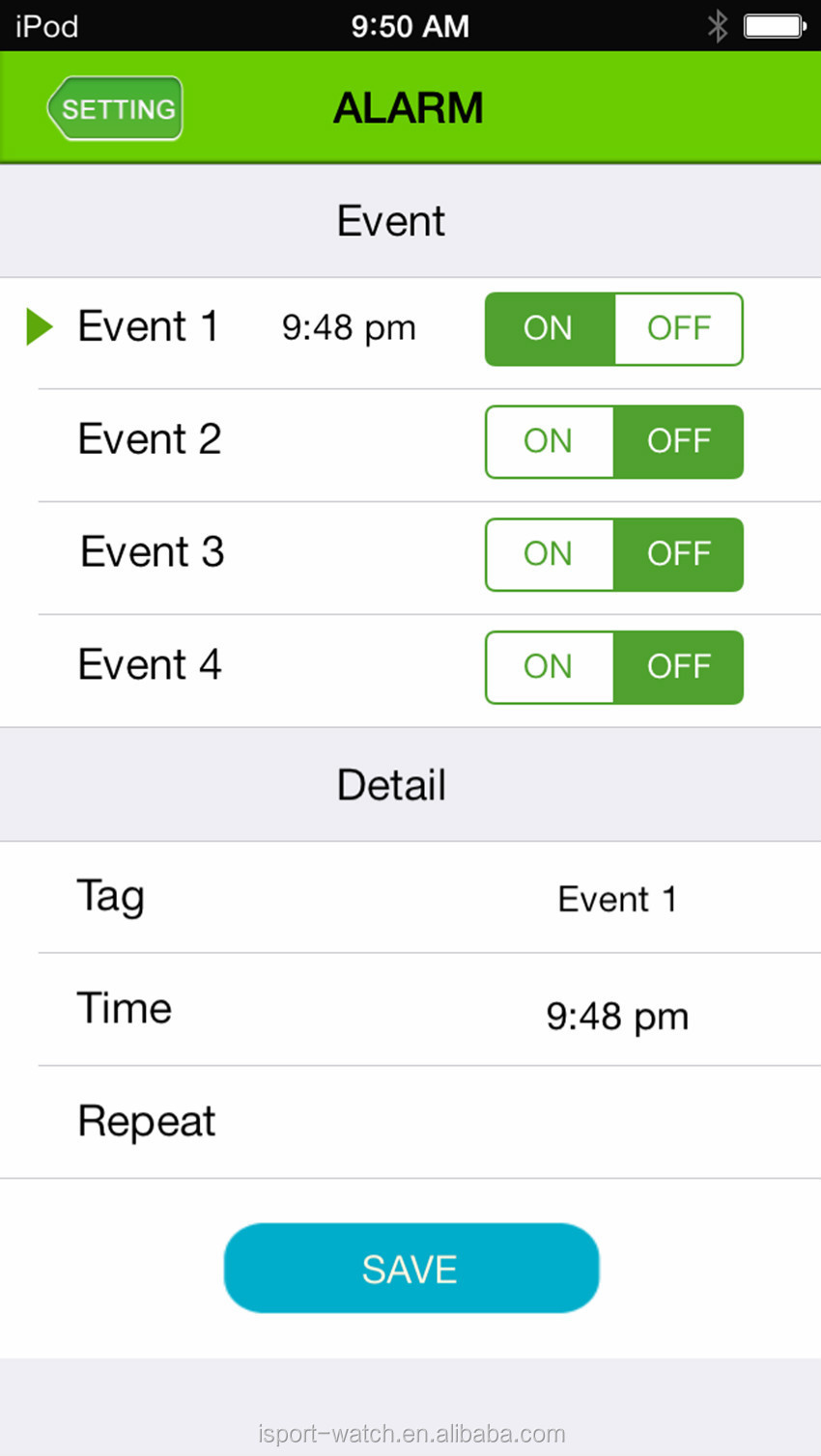821x1456 pixels.
Task: Edit the Tag detail row
Action: pos(410,897)
